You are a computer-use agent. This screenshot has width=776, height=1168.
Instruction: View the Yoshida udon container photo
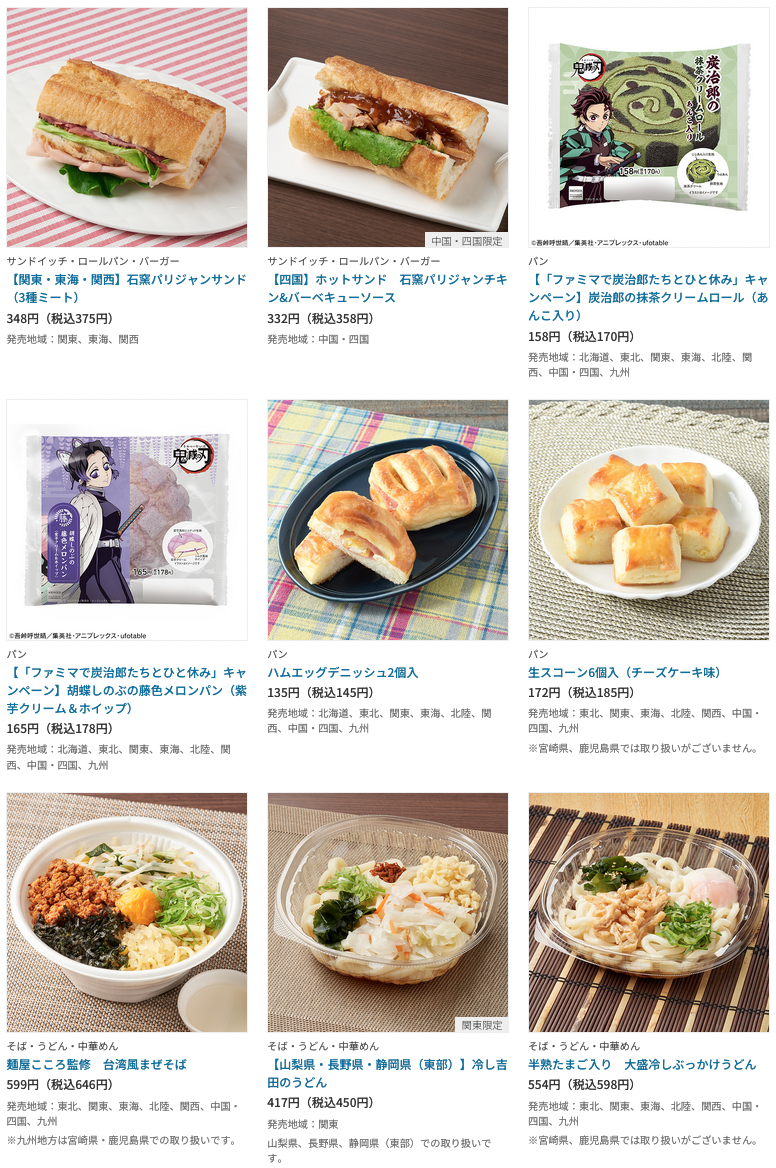[387, 912]
